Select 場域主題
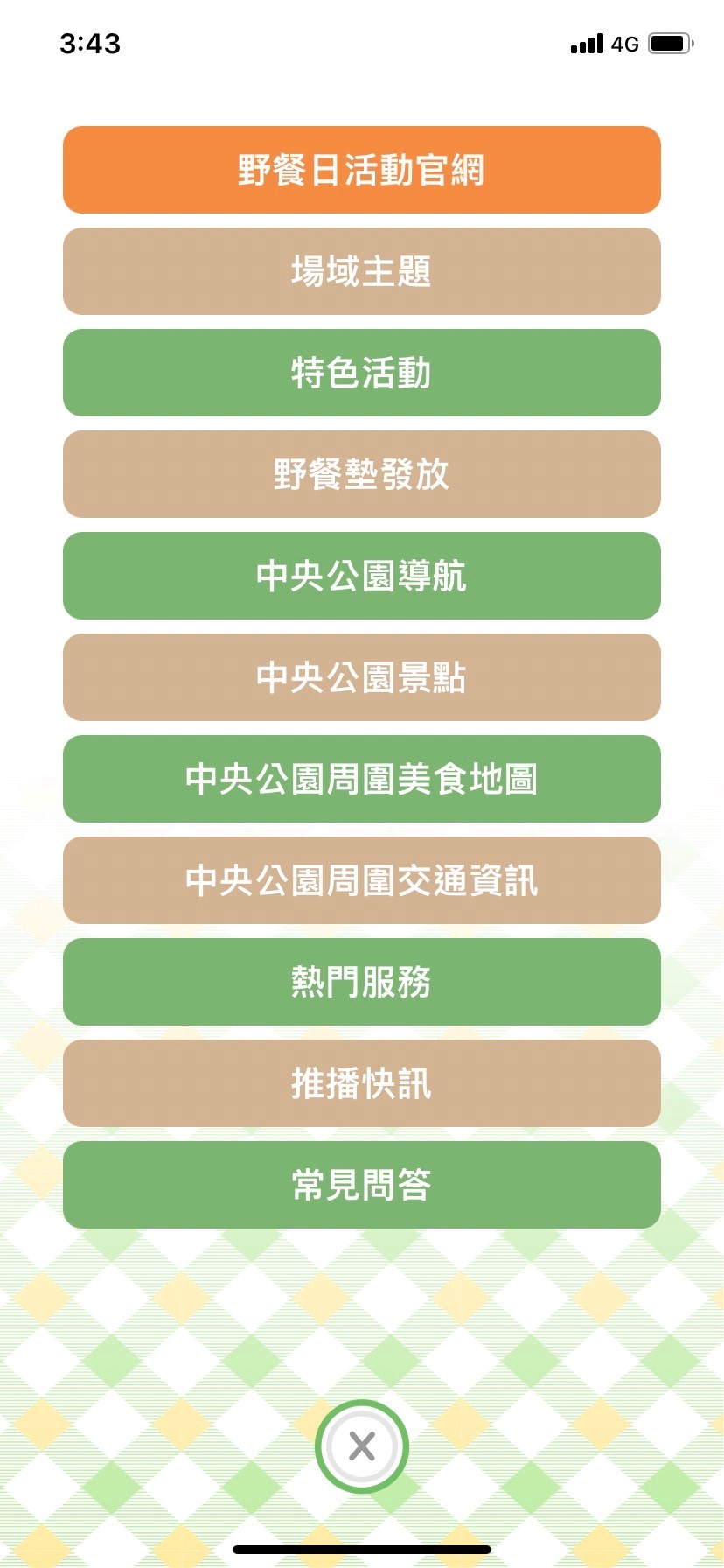This screenshot has height=1568, width=724. 362,271
